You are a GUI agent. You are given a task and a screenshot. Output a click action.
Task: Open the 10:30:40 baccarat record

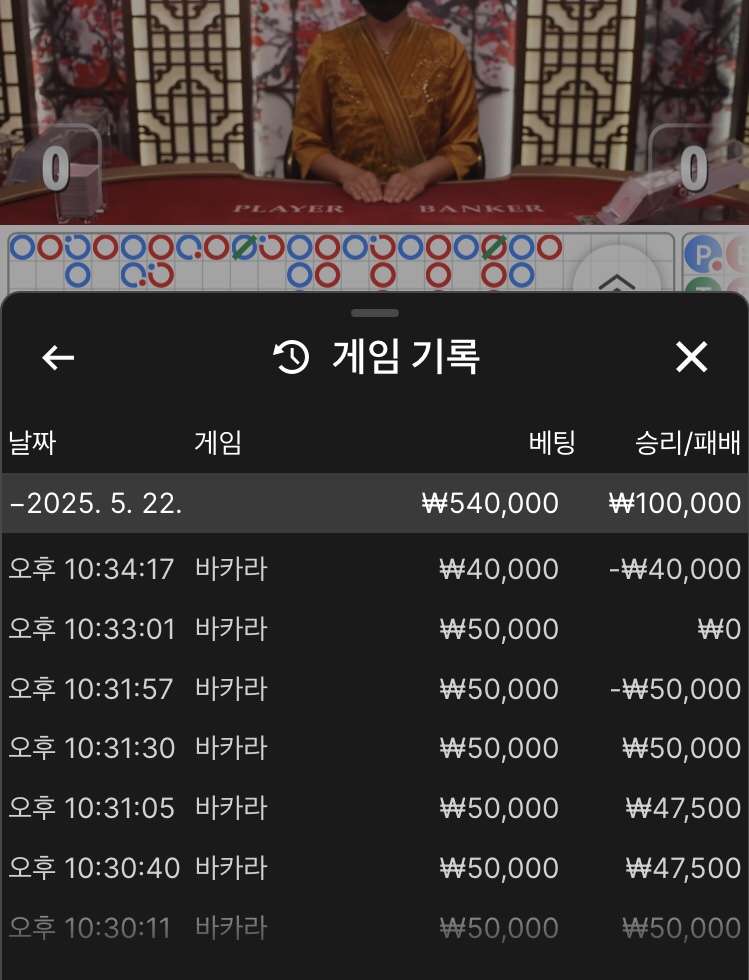[x=374, y=868]
